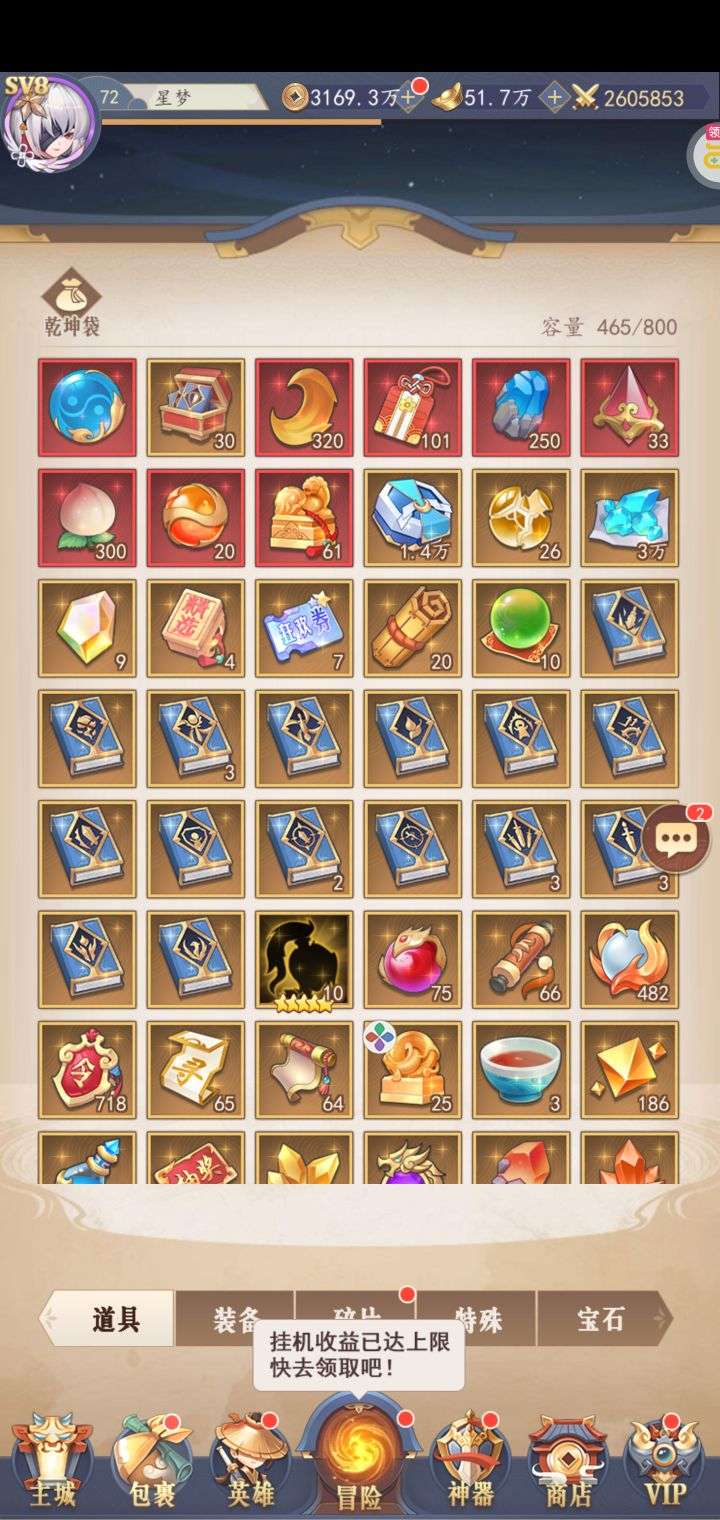This screenshot has width=720, height=1520.
Task: Tap the plus next to 51.7万 ingots
Action: coord(555,97)
